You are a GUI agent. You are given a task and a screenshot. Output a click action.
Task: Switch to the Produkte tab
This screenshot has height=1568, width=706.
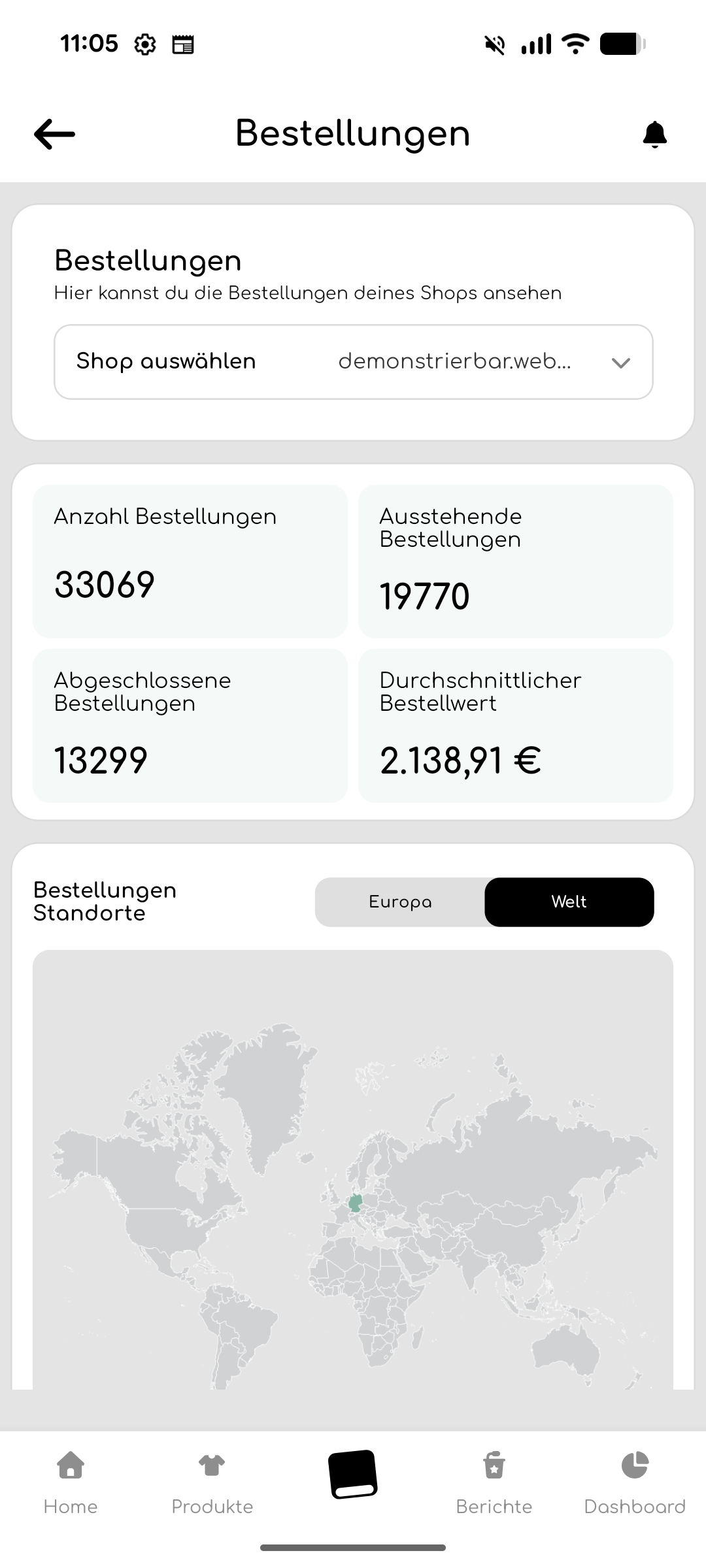coord(212,1483)
